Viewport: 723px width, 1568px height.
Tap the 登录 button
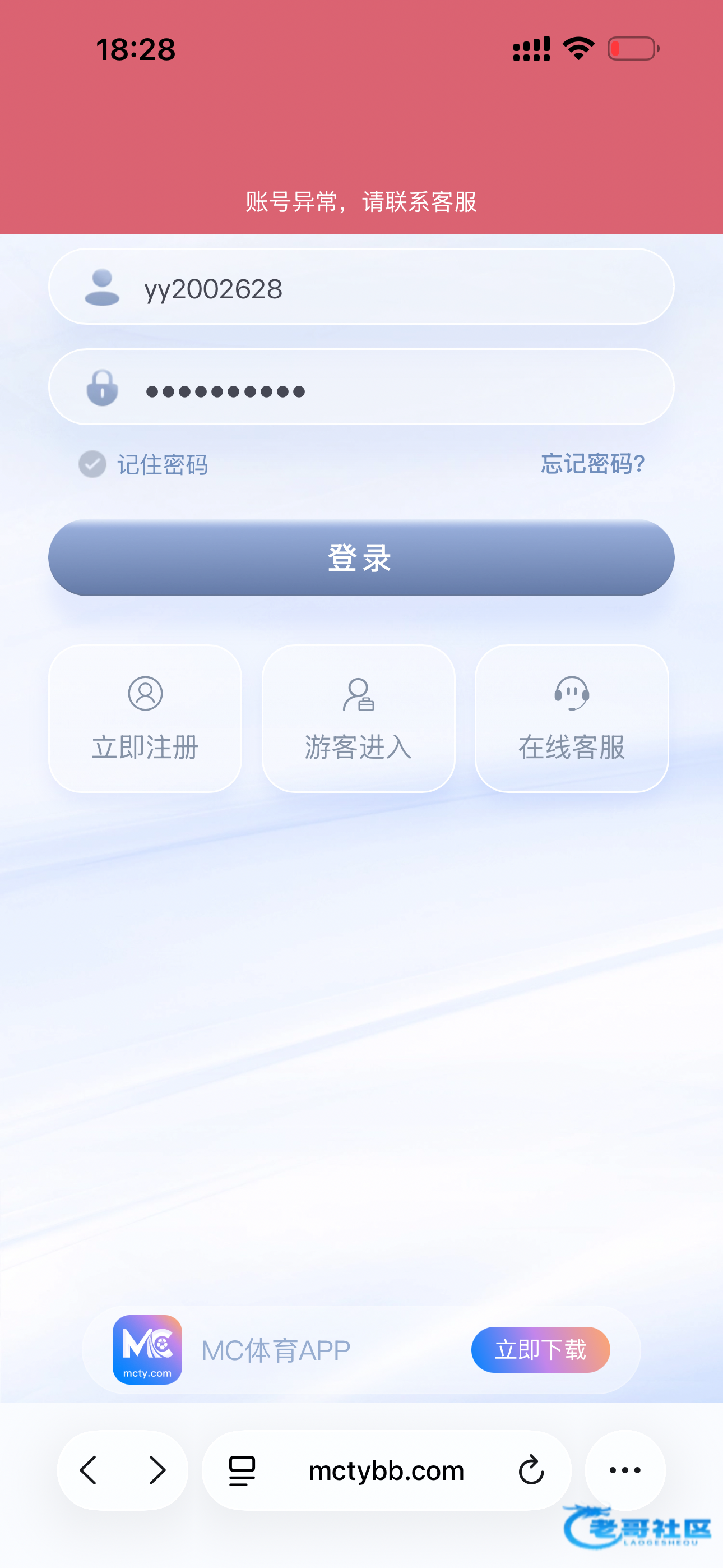(x=361, y=557)
